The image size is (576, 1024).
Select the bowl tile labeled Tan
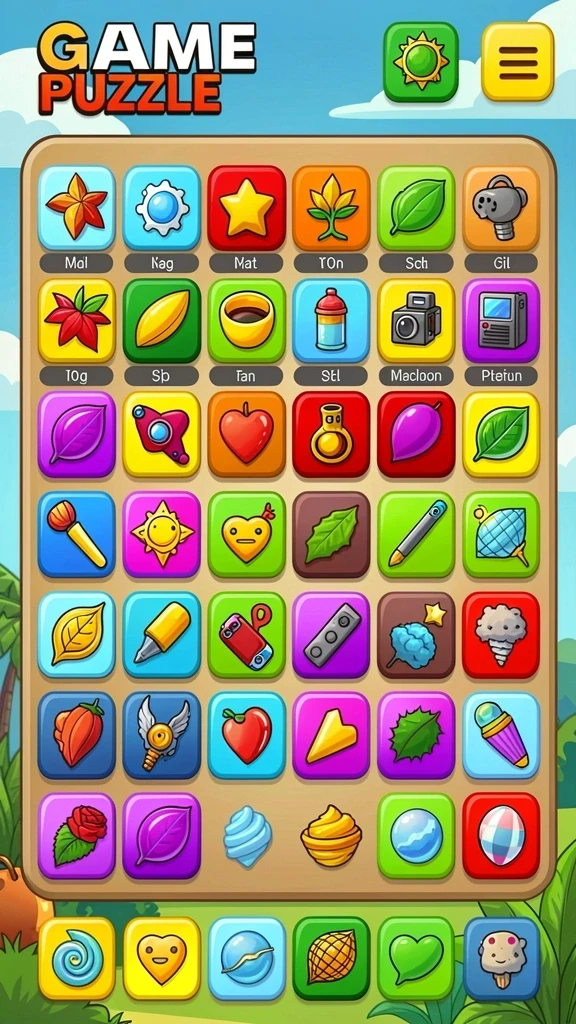coord(246,321)
